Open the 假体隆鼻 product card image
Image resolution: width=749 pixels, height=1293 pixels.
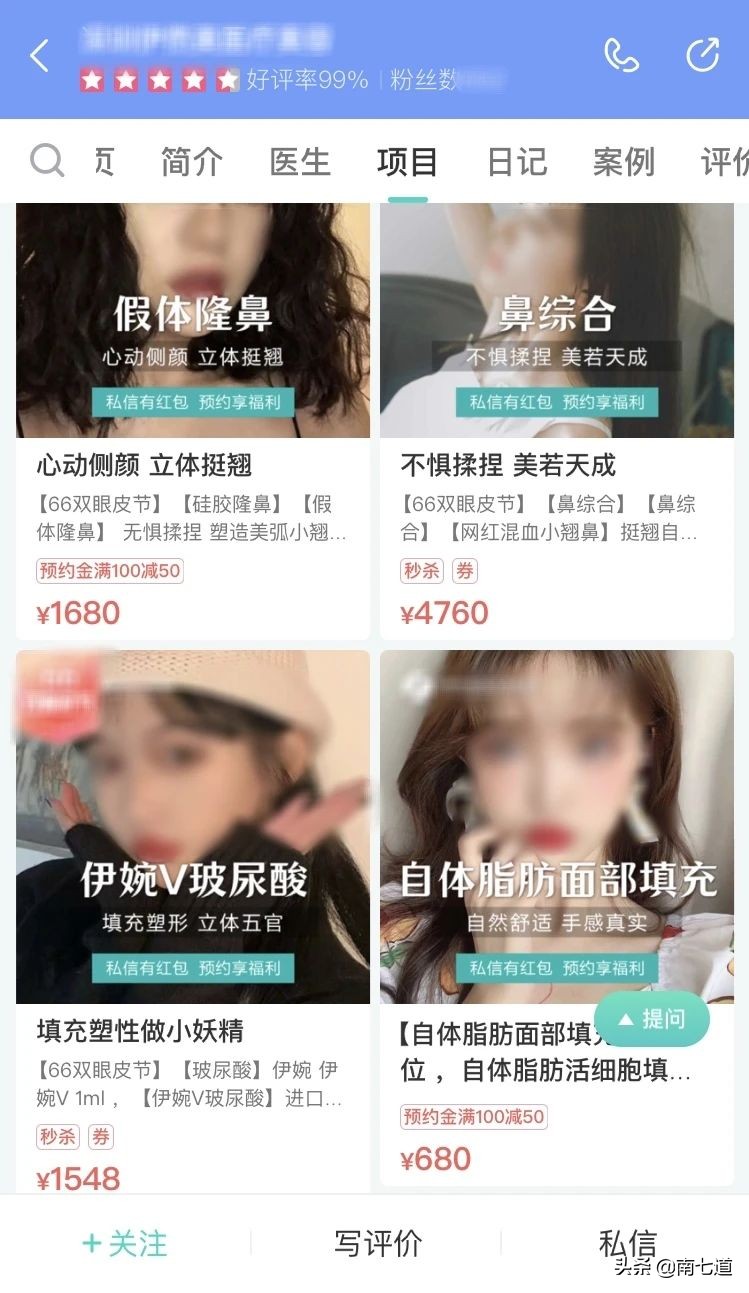pos(192,320)
